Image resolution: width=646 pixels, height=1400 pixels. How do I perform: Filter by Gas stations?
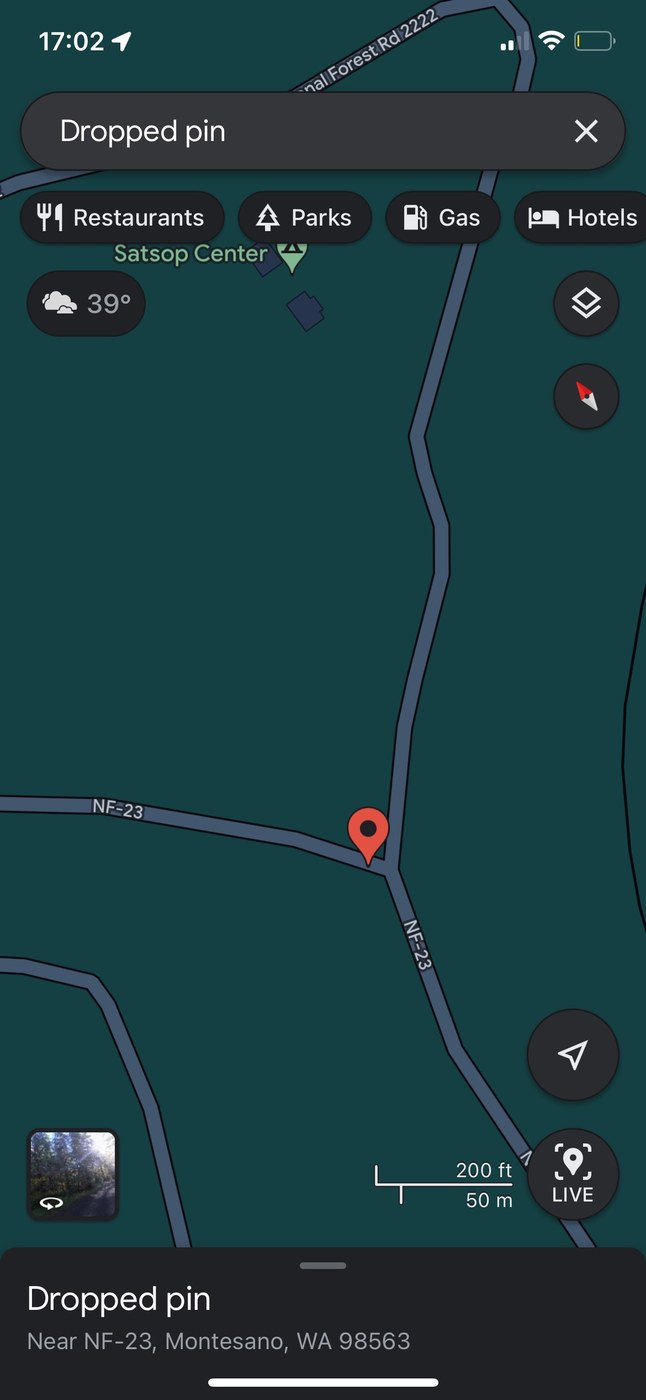pyautogui.click(x=442, y=218)
